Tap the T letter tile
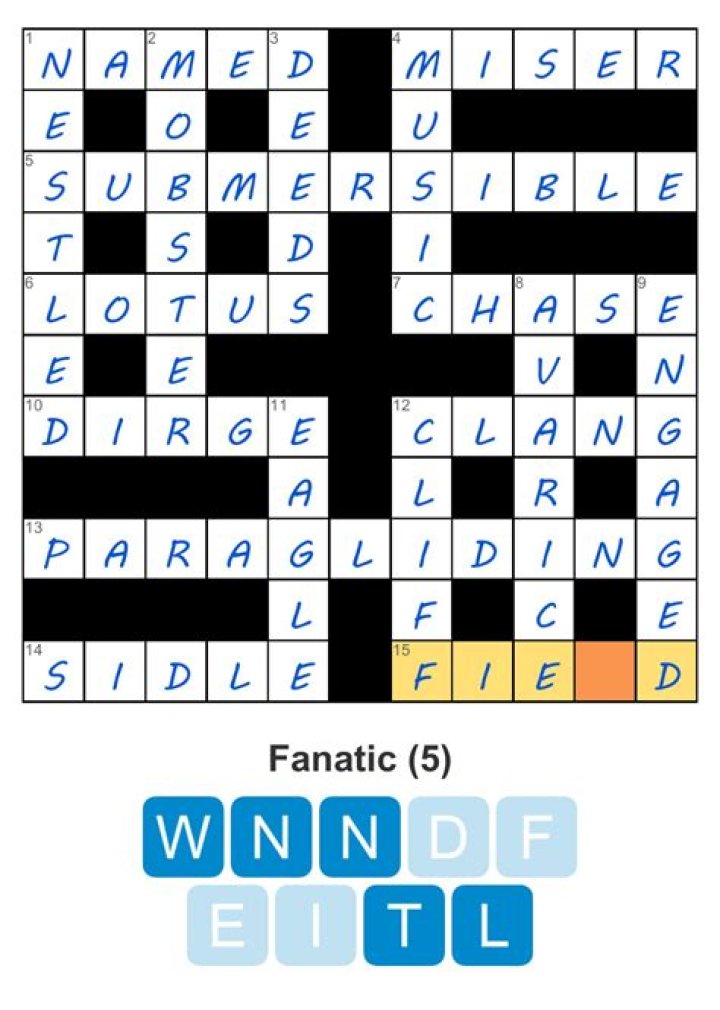 [x=404, y=925]
